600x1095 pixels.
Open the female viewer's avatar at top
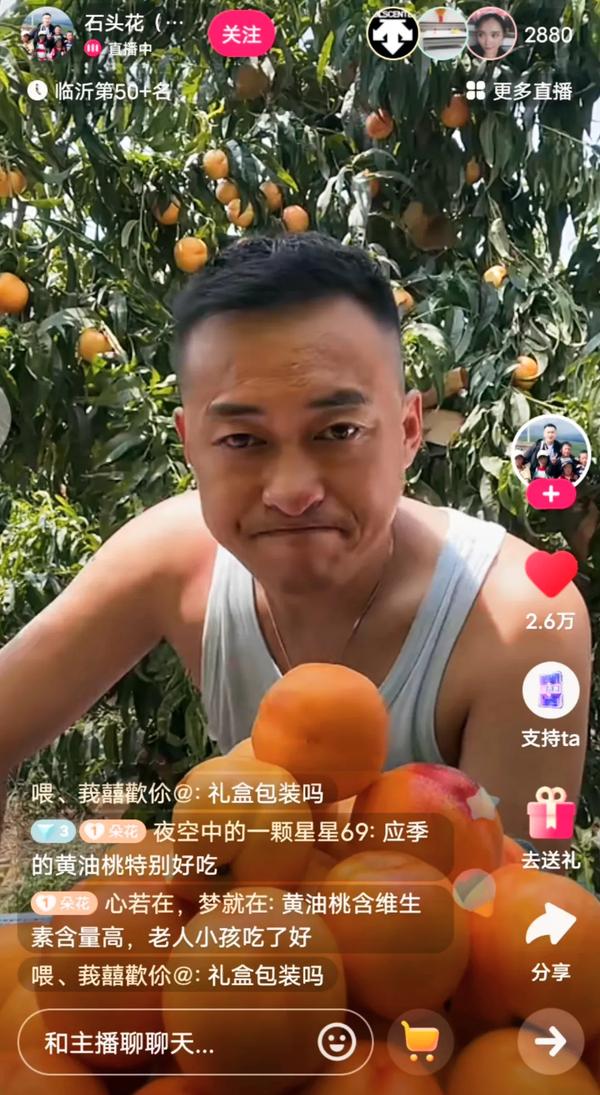[x=491, y=34]
